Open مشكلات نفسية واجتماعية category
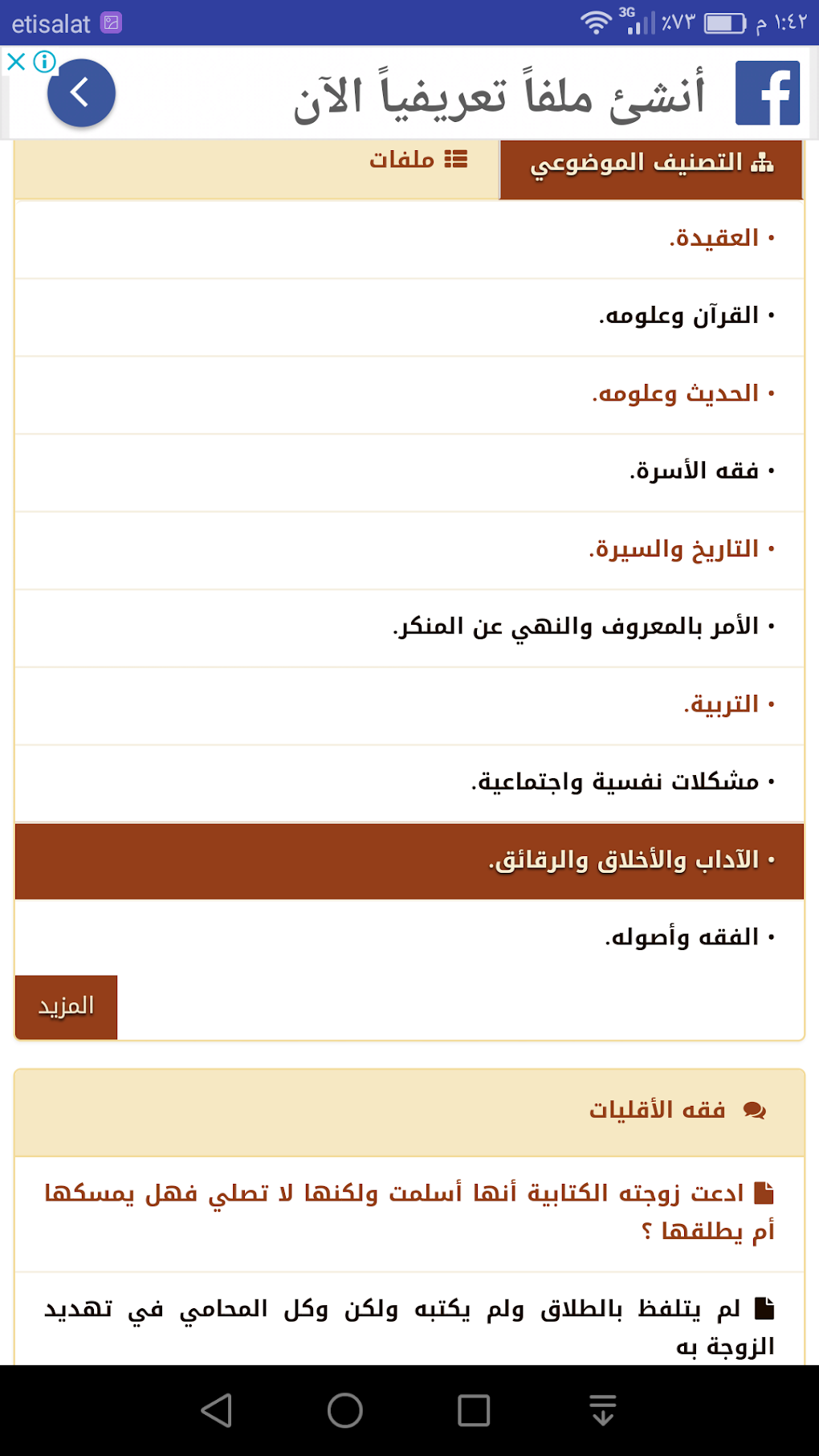Viewport: 819px width, 1456px height. [409, 783]
